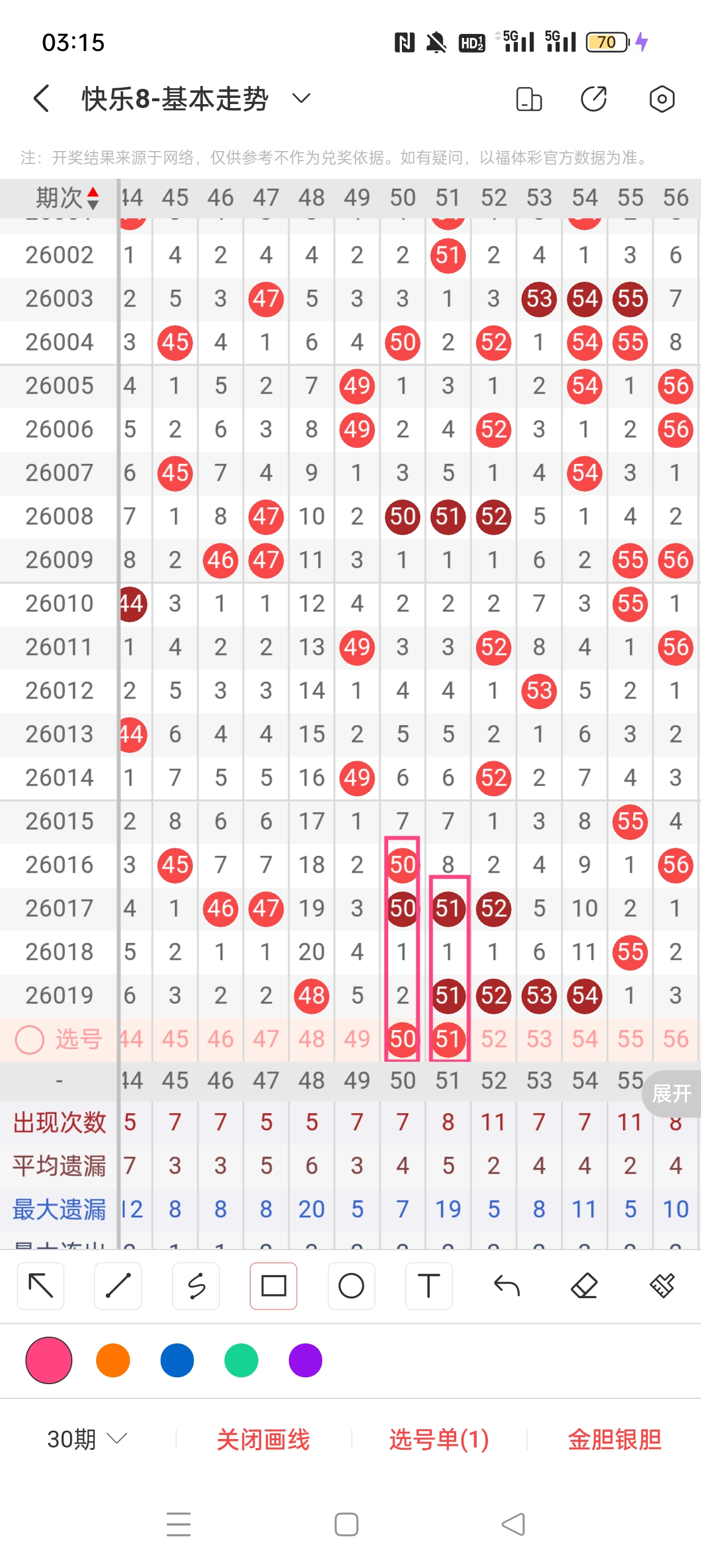Screen dimensions: 701x1568
Task: Open the 30期 period dropdown
Action: 87,1439
